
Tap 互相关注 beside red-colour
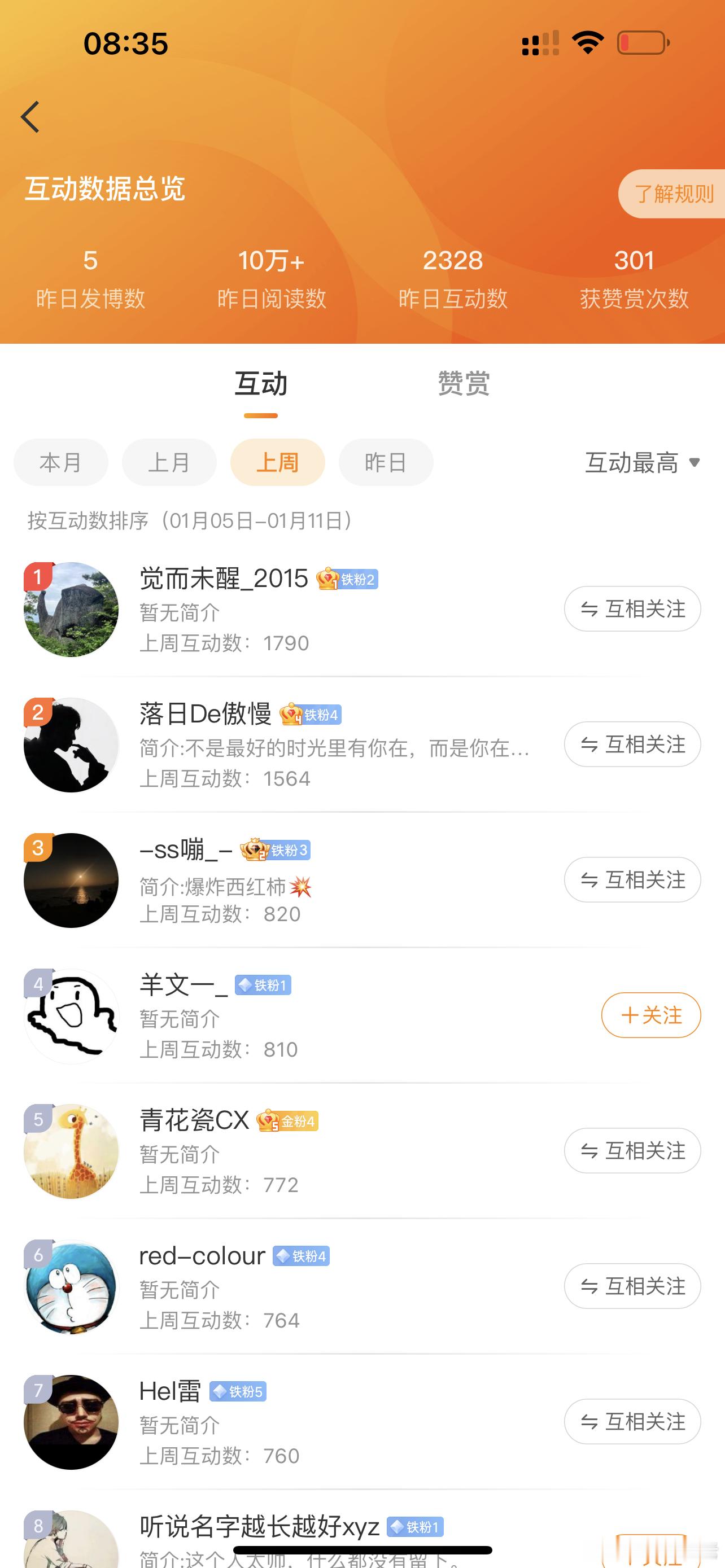(x=632, y=1286)
